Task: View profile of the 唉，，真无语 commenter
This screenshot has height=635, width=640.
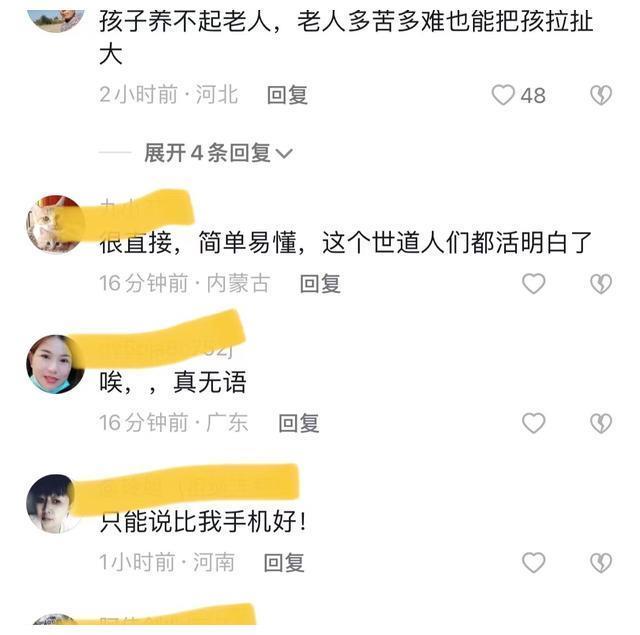Action: click(55, 363)
